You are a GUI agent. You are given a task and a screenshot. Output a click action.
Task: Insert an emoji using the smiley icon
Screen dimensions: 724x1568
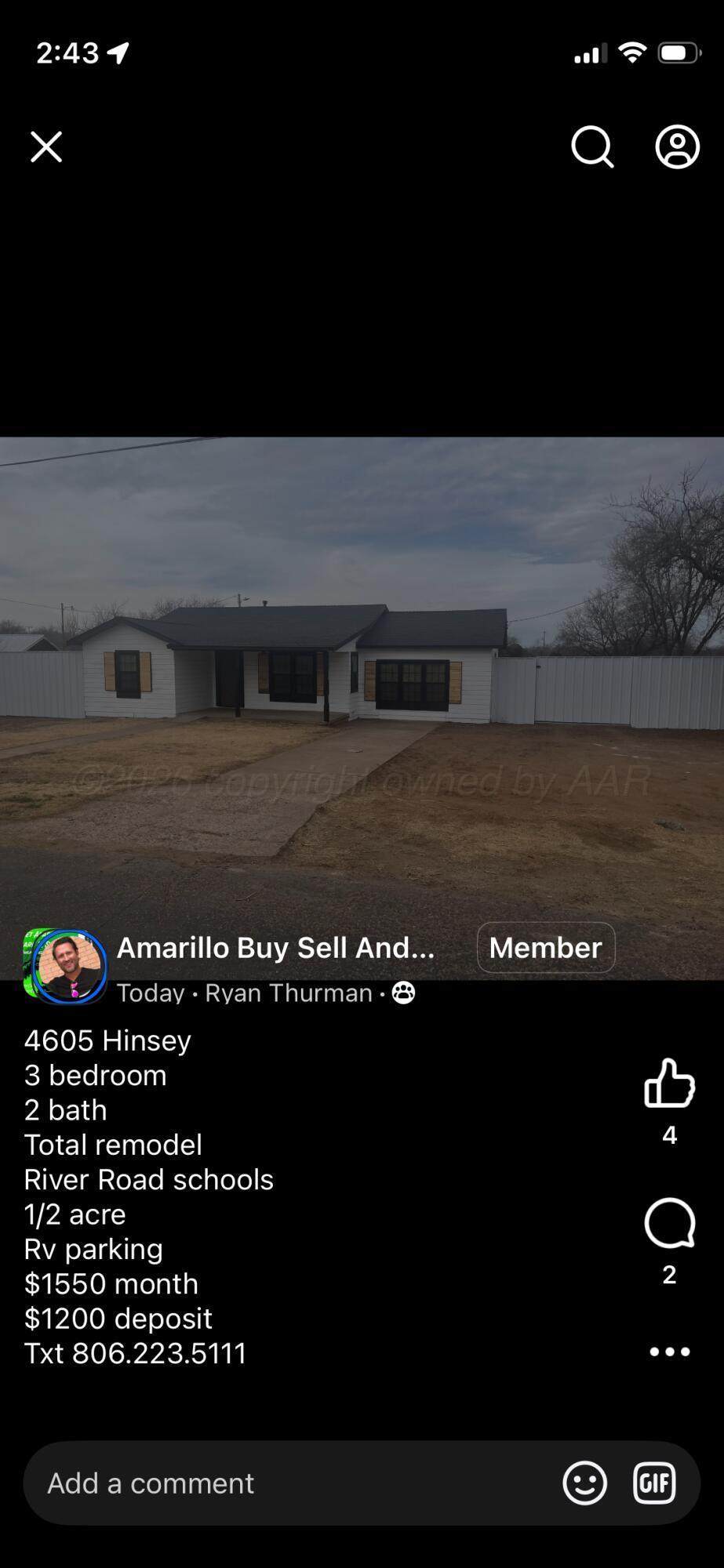584,1483
